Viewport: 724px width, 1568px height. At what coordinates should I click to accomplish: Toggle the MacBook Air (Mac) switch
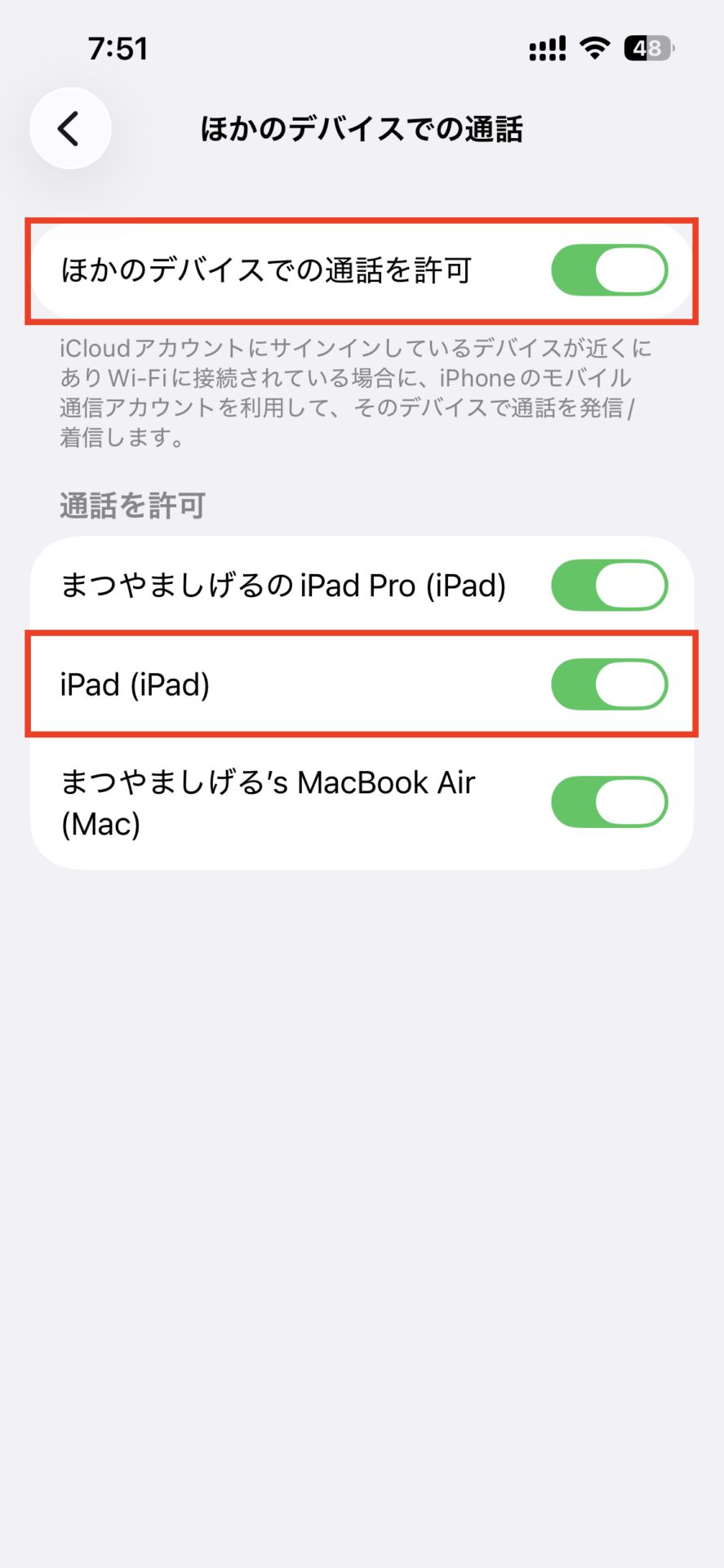click(609, 802)
